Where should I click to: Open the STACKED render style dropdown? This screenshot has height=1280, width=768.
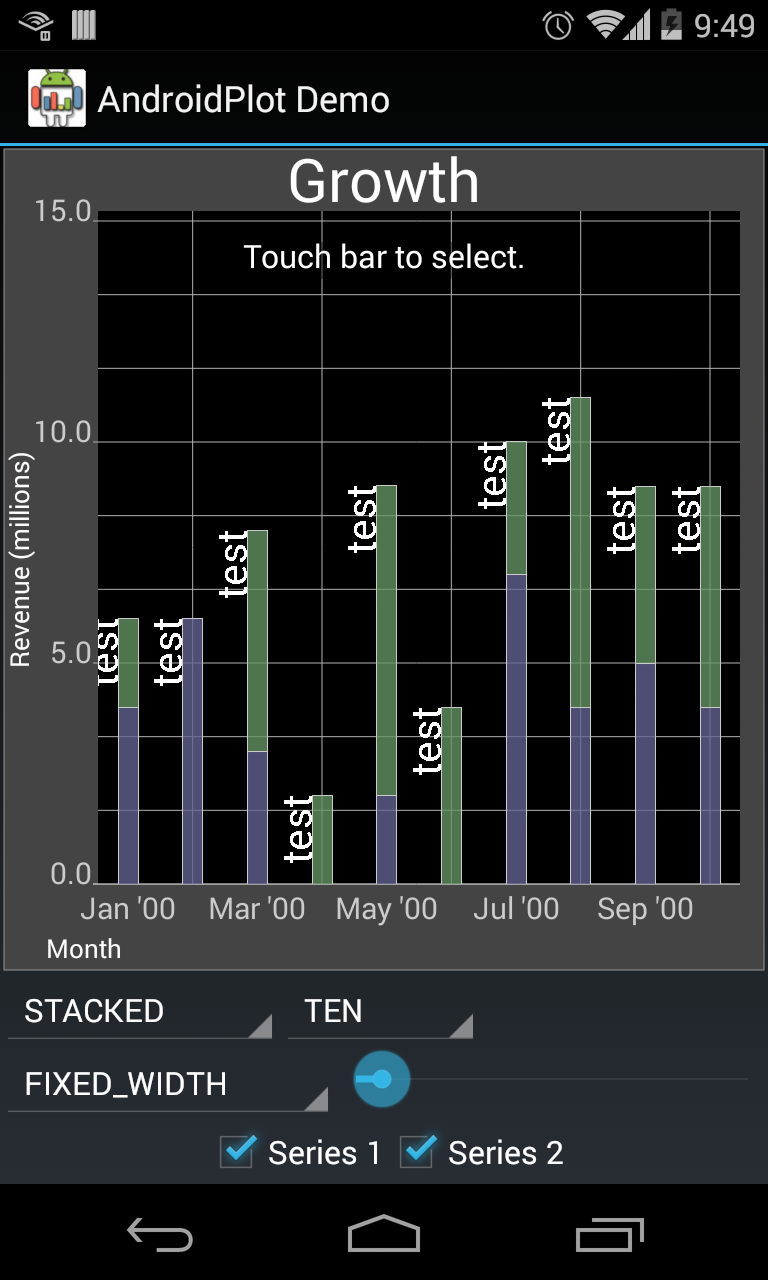click(139, 1012)
